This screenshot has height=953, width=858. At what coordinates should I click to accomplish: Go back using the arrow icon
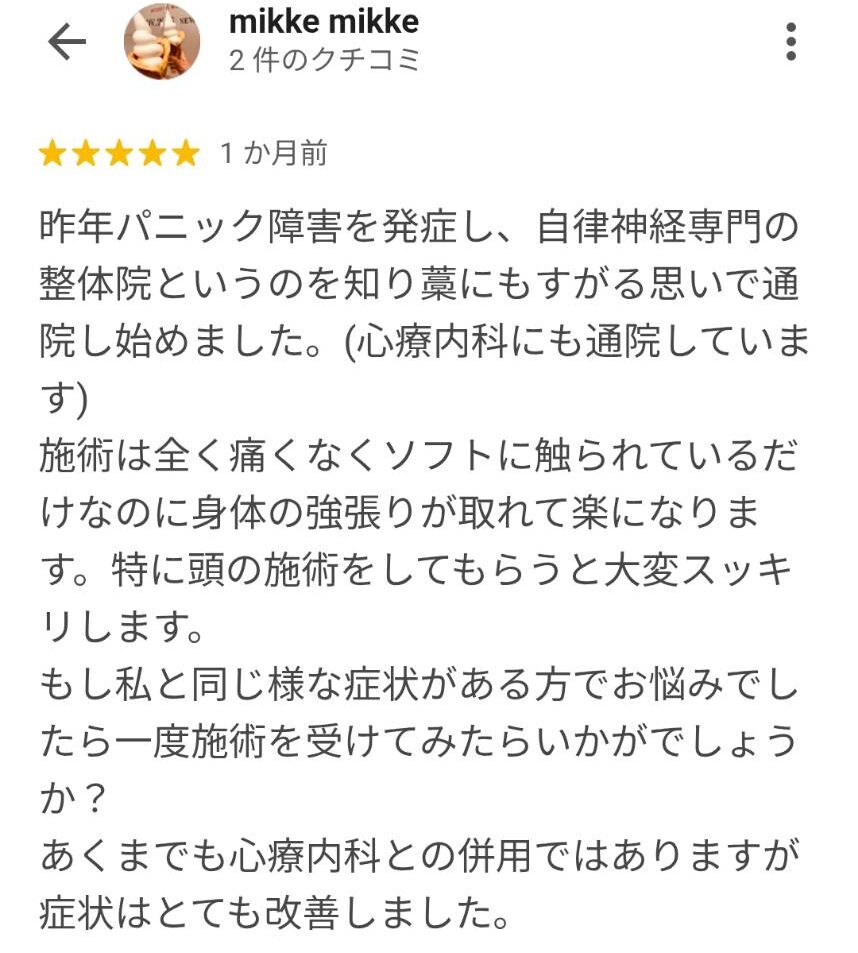coord(67,43)
